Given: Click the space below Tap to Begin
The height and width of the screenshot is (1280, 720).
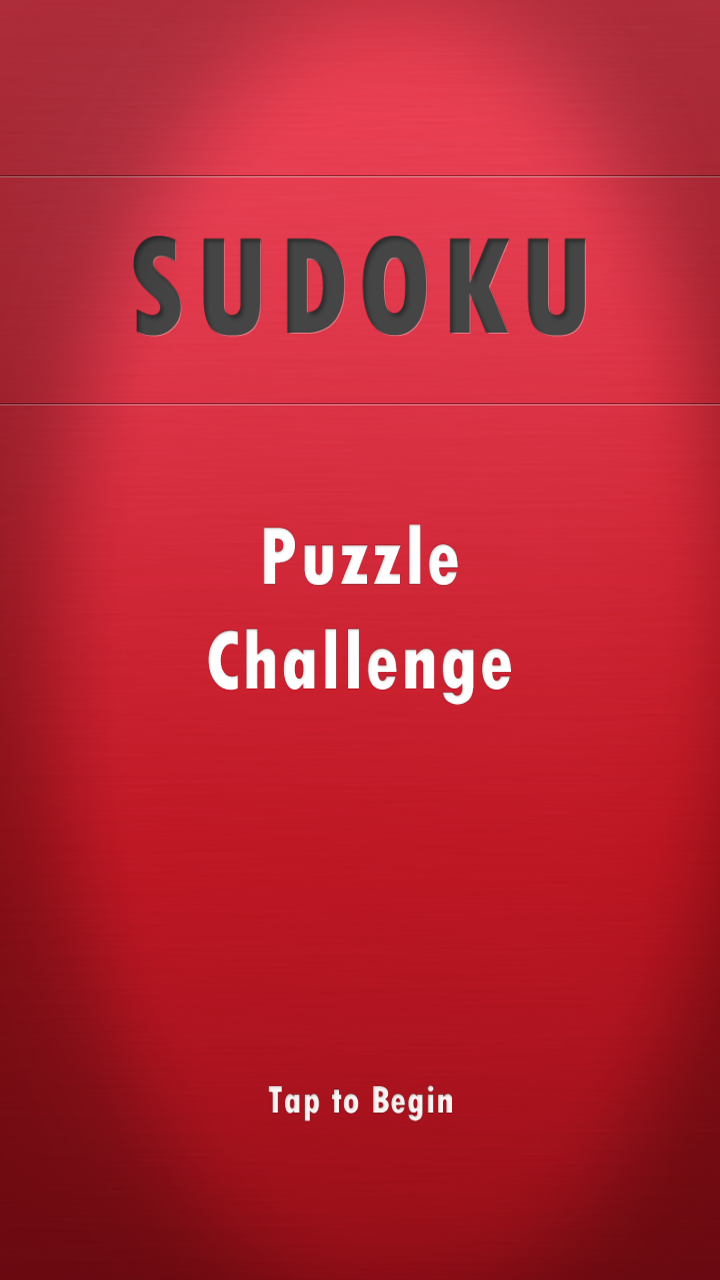Looking at the screenshot, I should coord(360,1180).
